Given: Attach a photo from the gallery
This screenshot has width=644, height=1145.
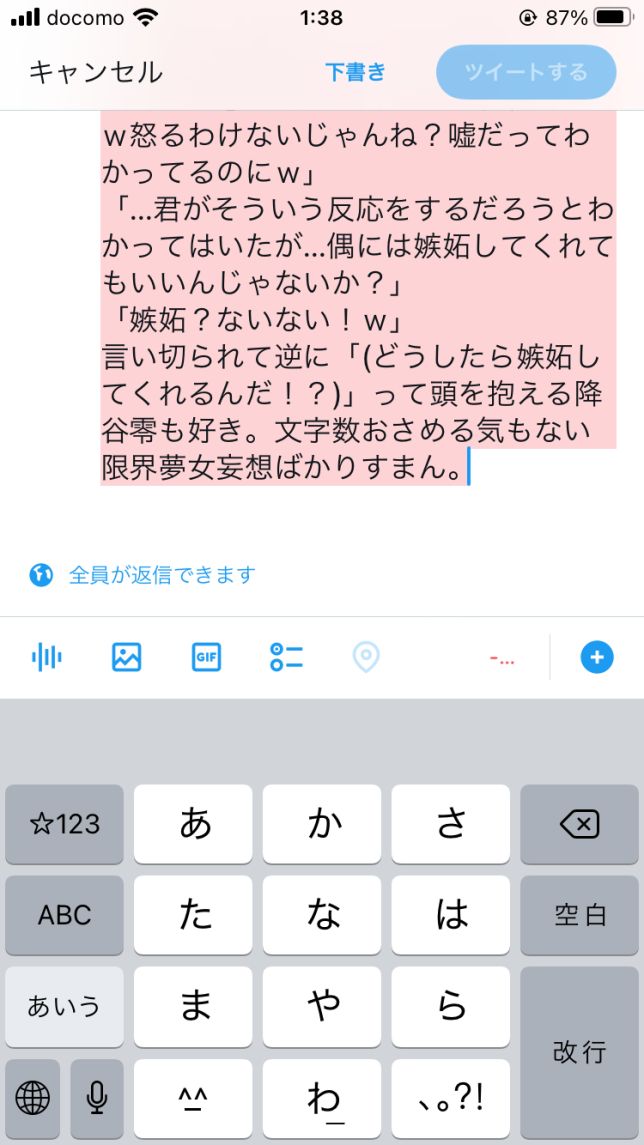Looking at the screenshot, I should click(127, 657).
